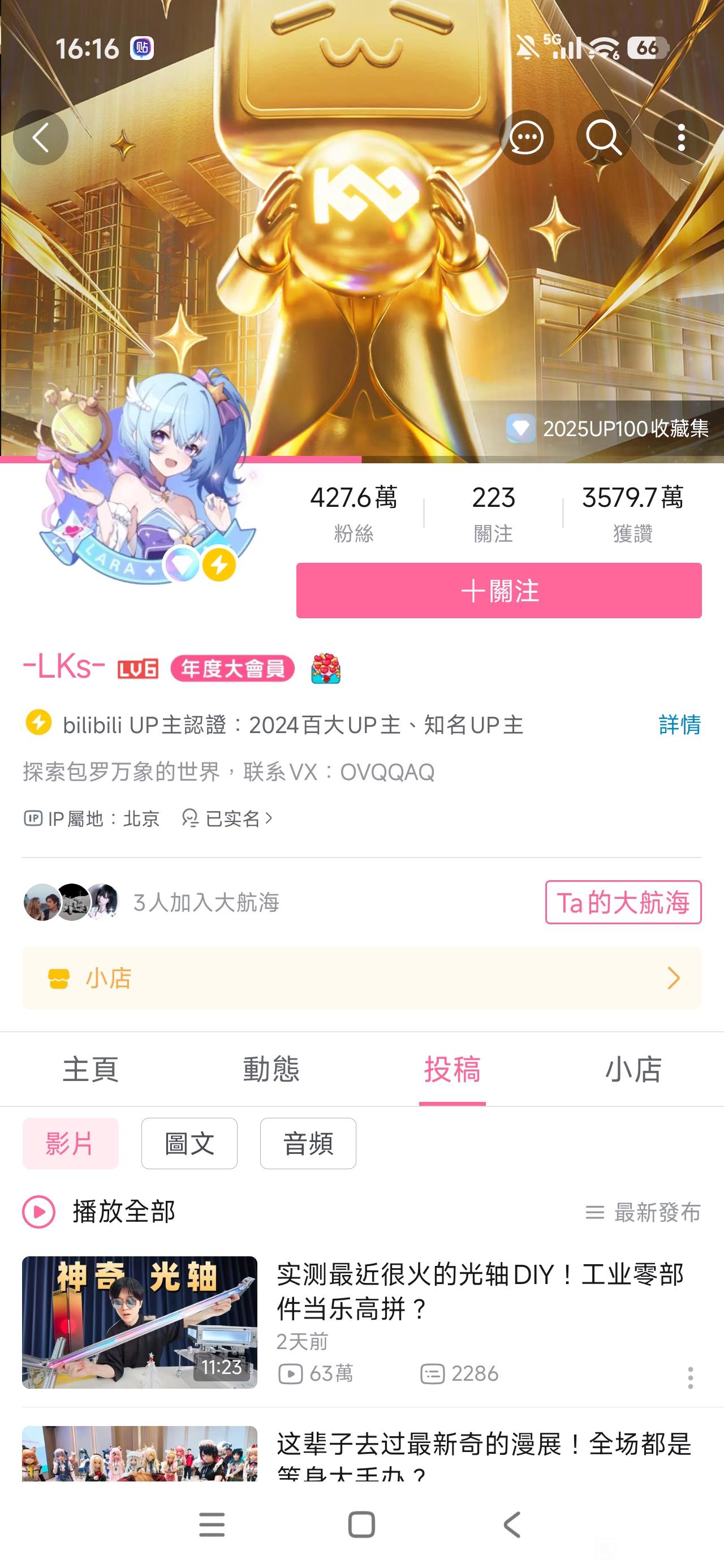
Task: Open the top-right overflow menu
Action: click(681, 137)
